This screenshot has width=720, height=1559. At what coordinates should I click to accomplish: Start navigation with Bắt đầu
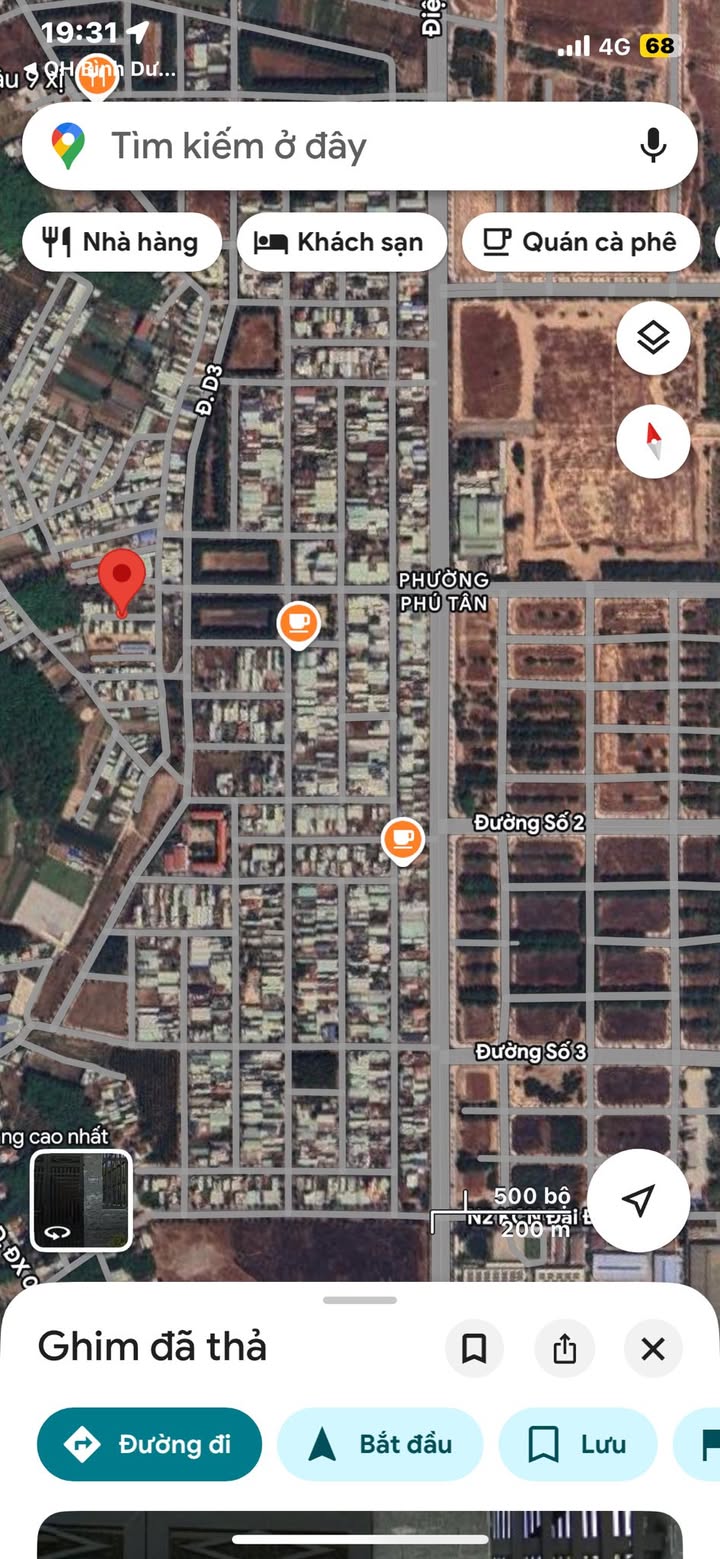pos(380,1444)
